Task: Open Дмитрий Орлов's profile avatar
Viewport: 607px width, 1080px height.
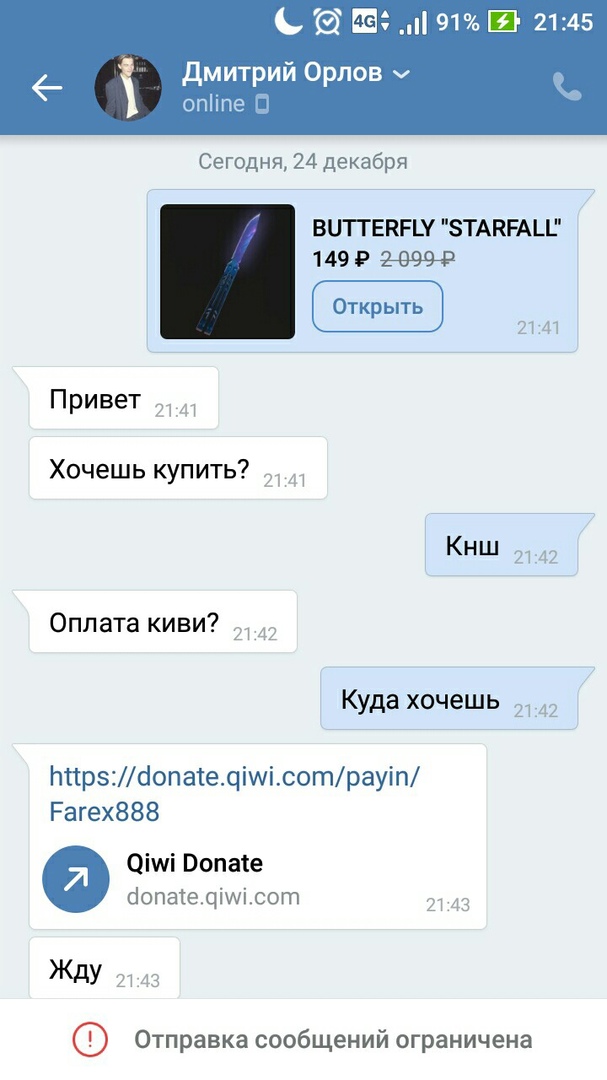Action: [128, 88]
